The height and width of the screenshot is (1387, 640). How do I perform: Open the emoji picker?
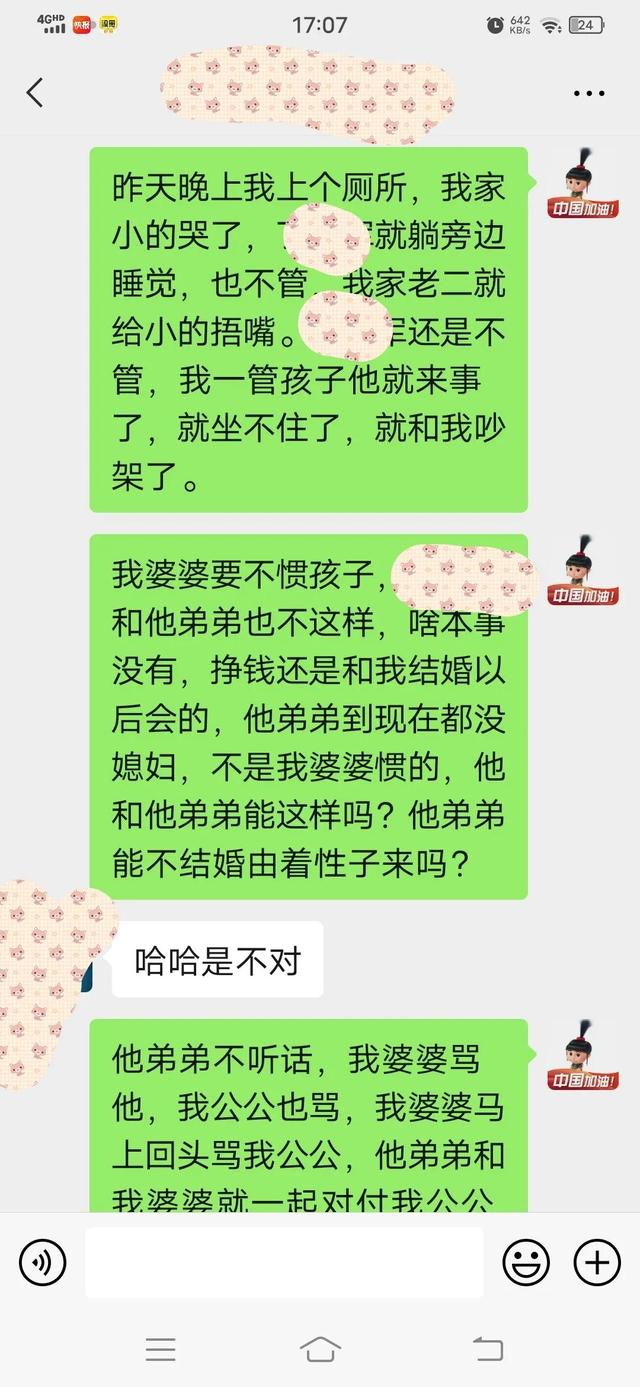coord(525,1263)
